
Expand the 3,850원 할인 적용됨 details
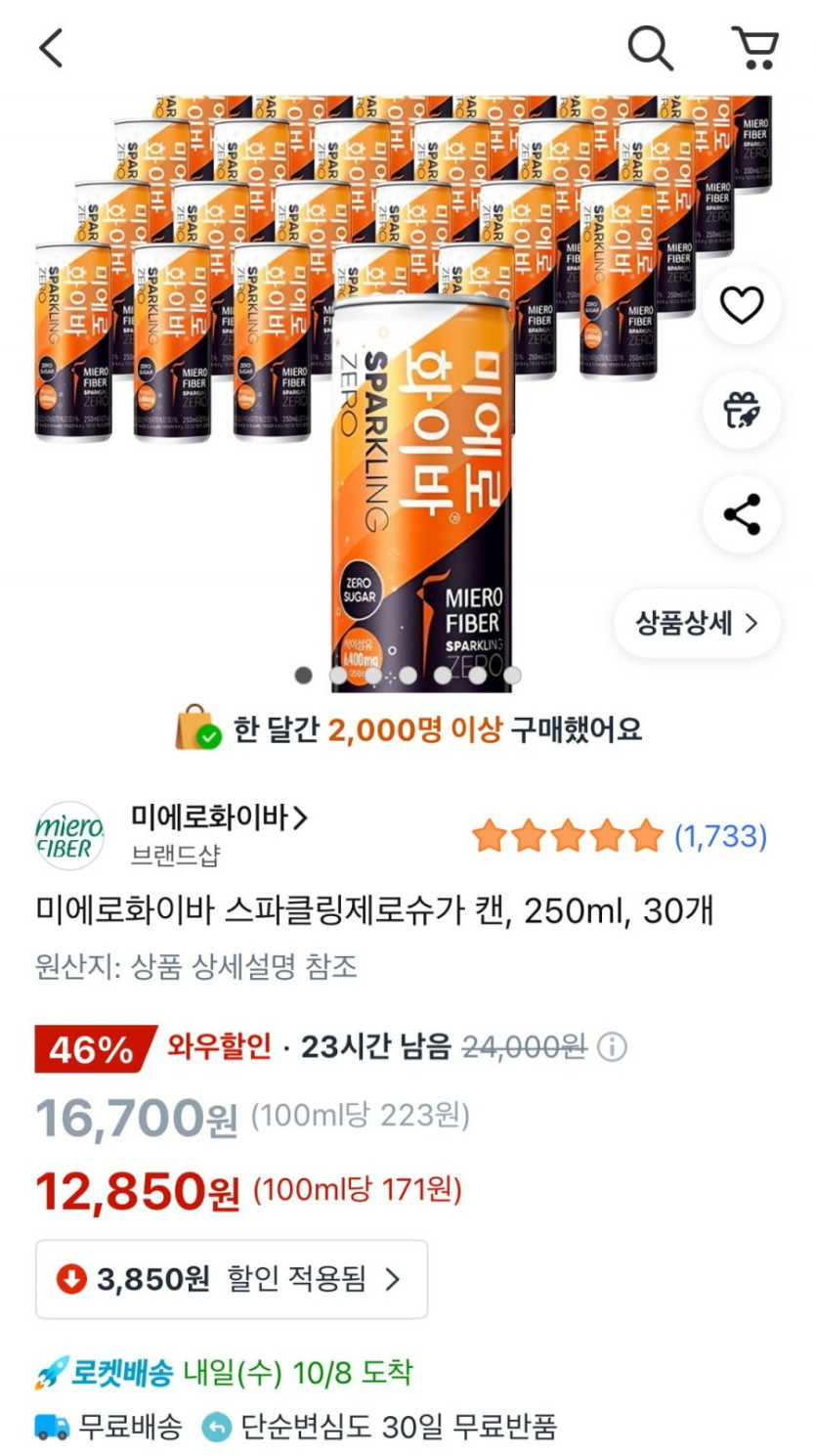[x=231, y=1277]
